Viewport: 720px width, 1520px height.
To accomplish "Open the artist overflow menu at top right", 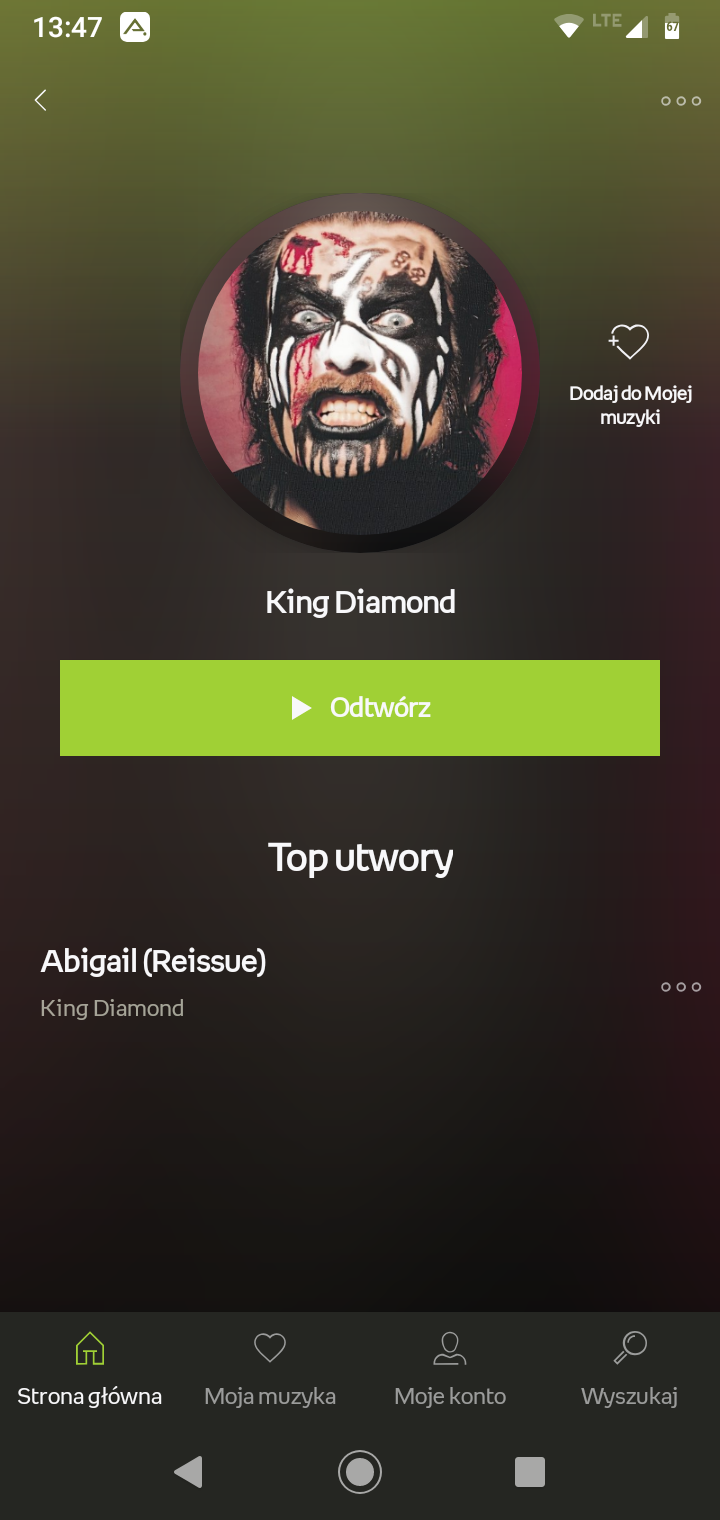I will click(680, 101).
